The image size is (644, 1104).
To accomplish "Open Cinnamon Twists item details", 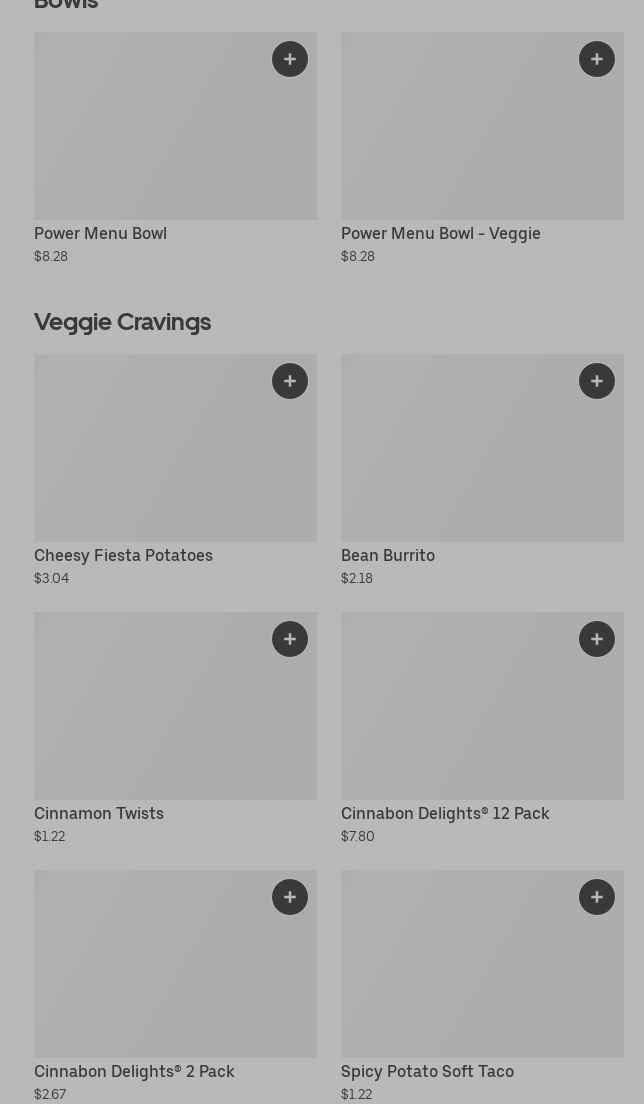I will click(x=175, y=728).
